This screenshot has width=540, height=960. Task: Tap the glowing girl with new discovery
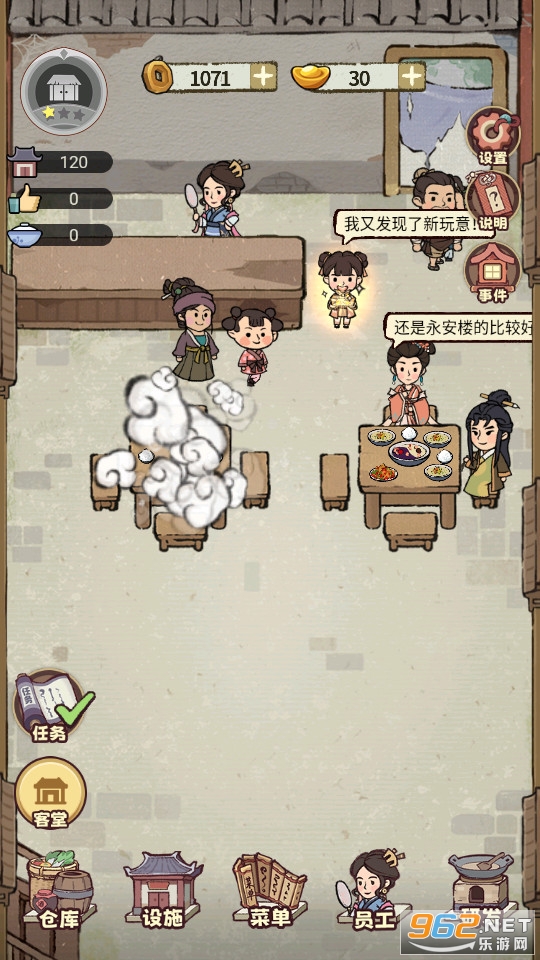click(x=342, y=288)
